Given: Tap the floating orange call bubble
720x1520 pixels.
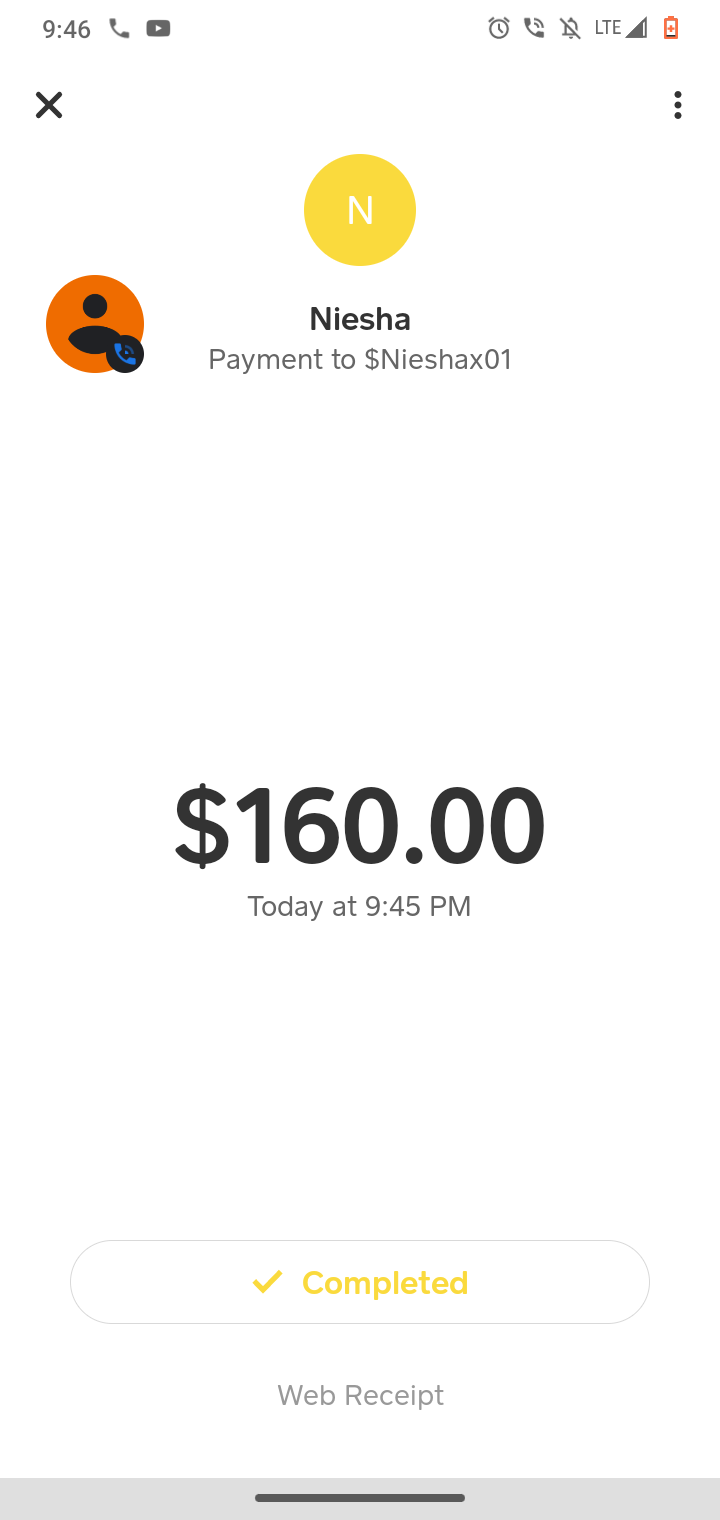Looking at the screenshot, I should [x=95, y=324].
